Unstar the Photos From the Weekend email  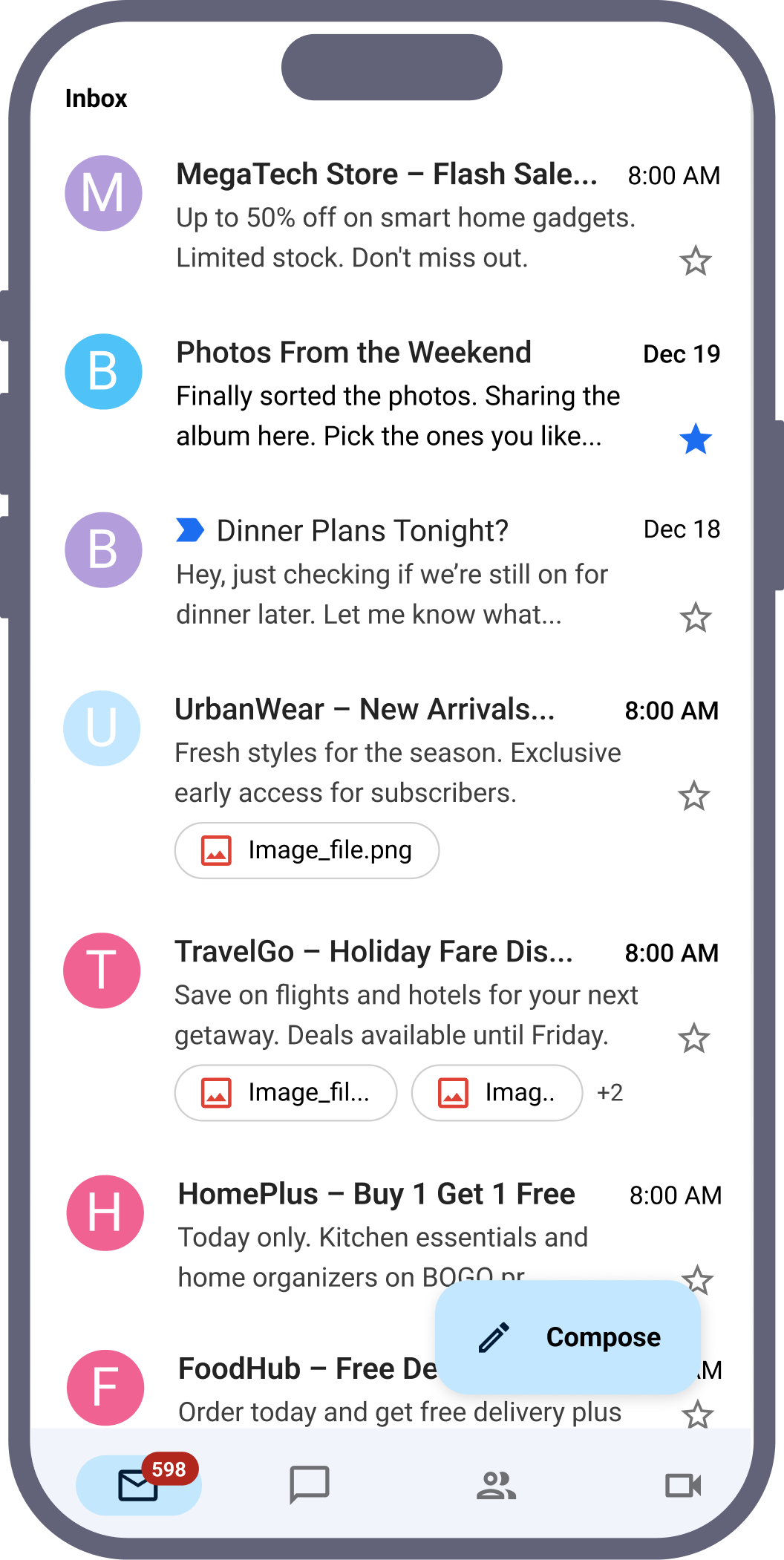(696, 440)
